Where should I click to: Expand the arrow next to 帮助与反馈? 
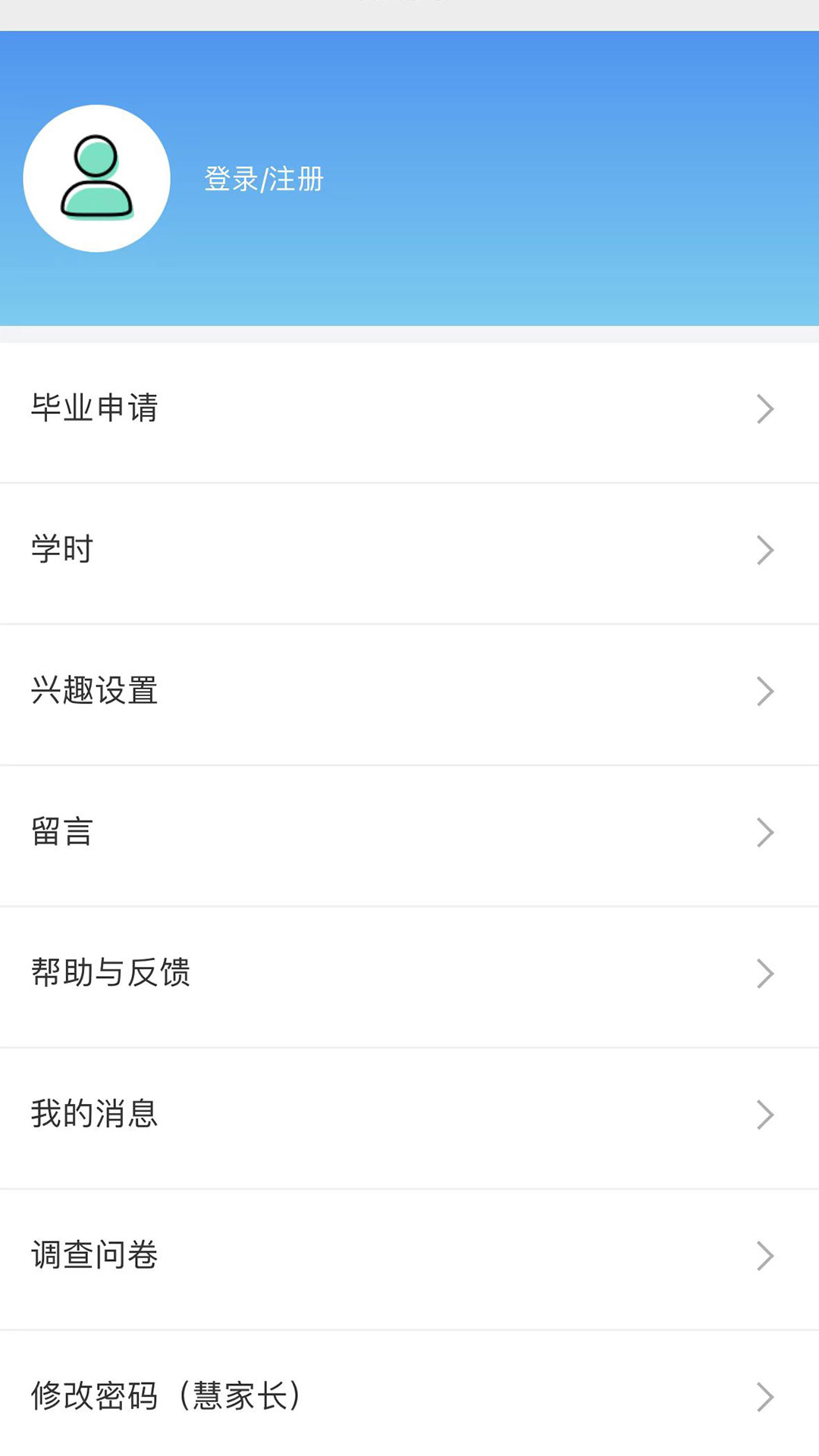pyautogui.click(x=765, y=973)
